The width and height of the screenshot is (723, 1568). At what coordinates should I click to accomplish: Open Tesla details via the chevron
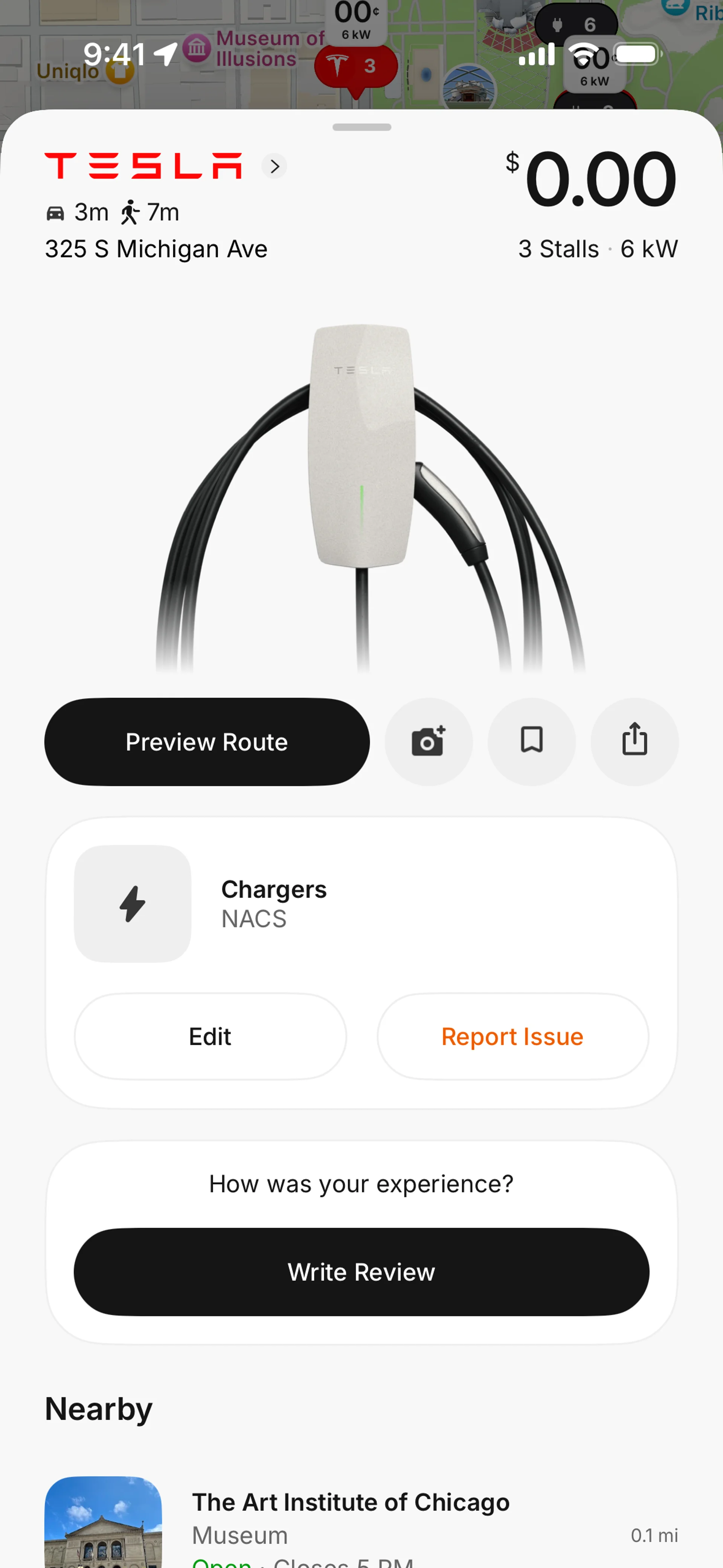[275, 166]
